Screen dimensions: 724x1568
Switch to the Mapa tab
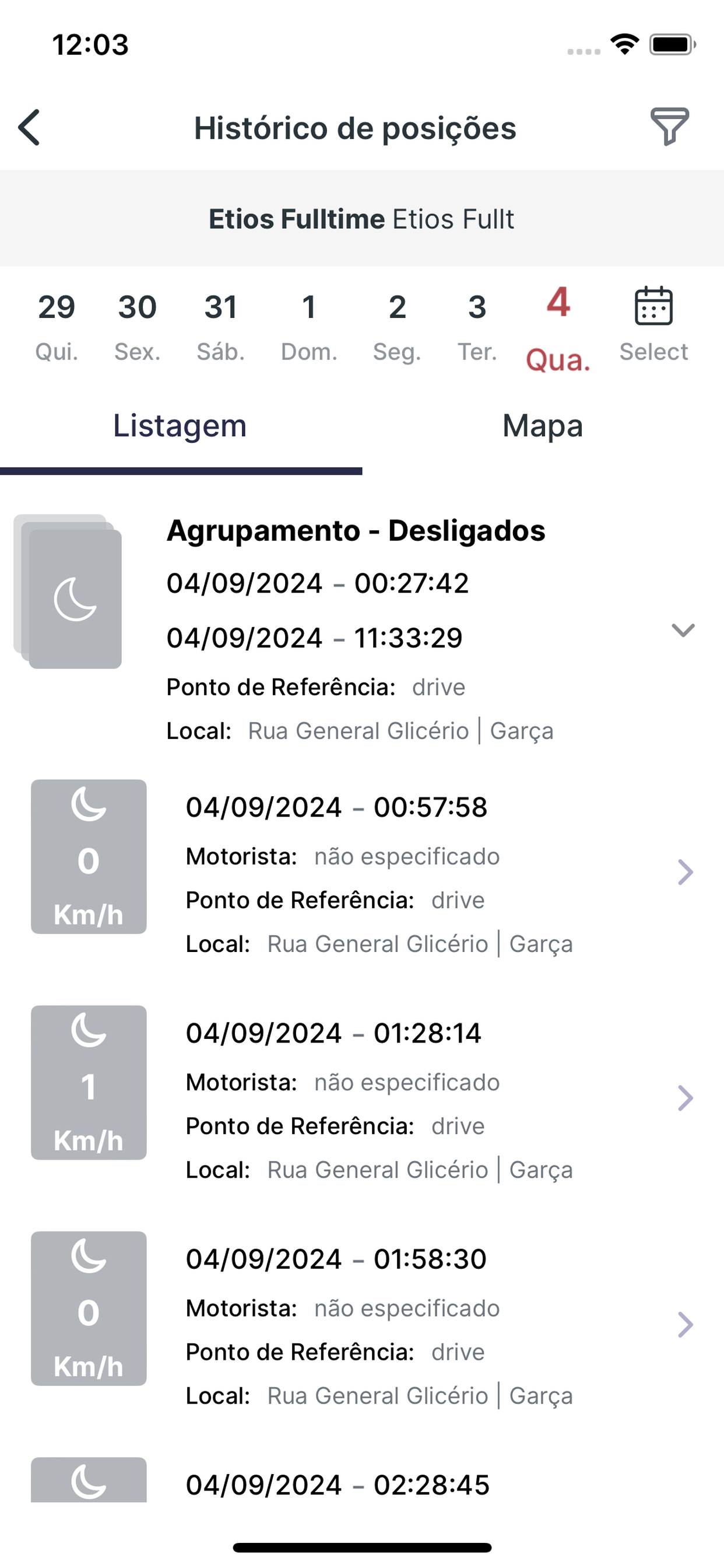tap(543, 426)
